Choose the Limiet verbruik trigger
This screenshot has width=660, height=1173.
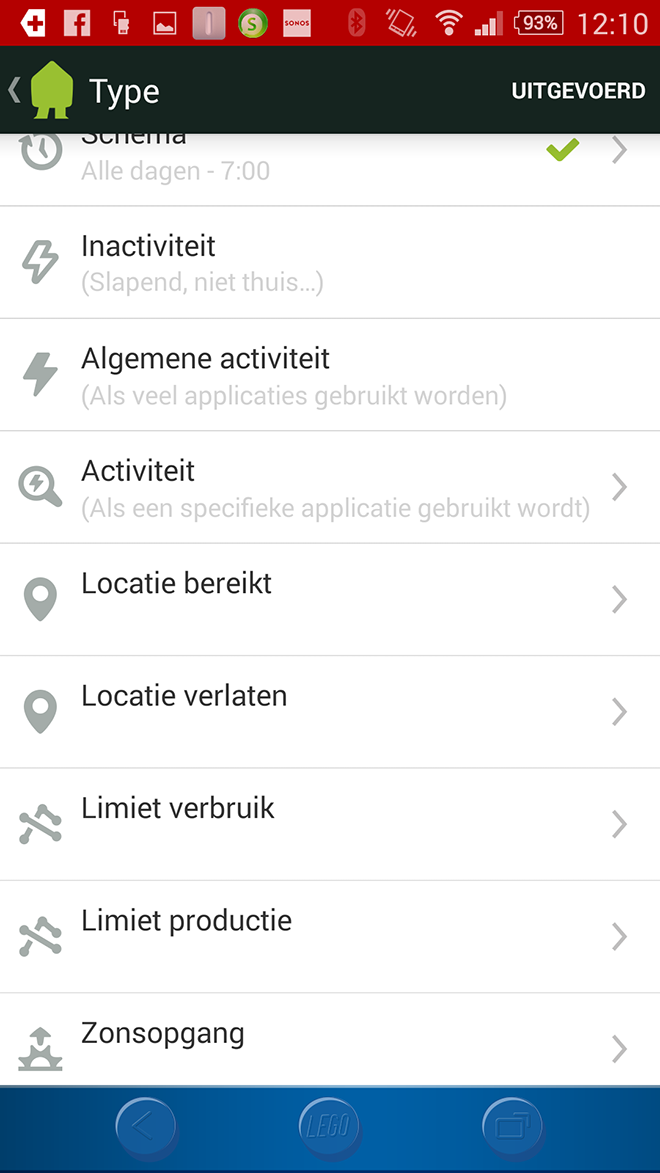click(330, 824)
